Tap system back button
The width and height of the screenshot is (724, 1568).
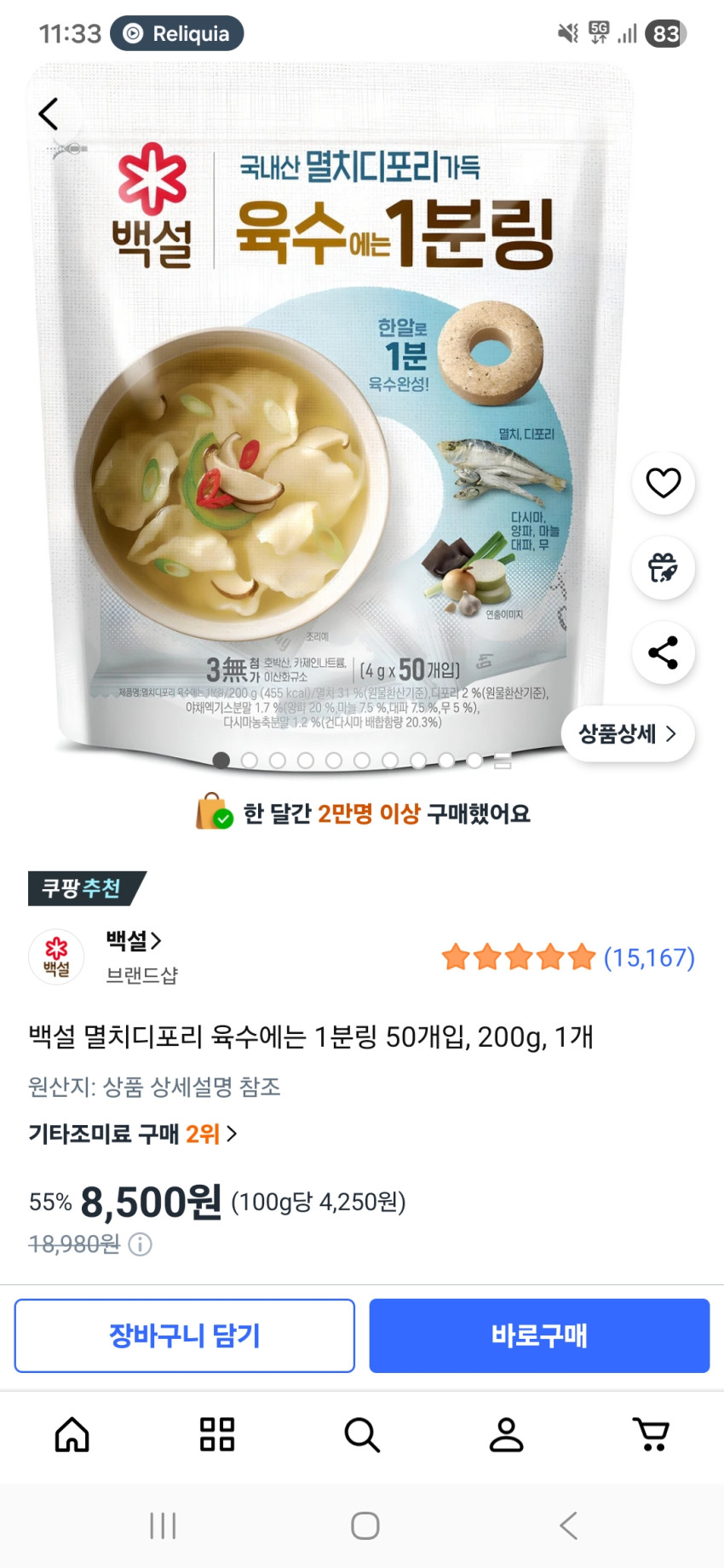[x=568, y=1525]
